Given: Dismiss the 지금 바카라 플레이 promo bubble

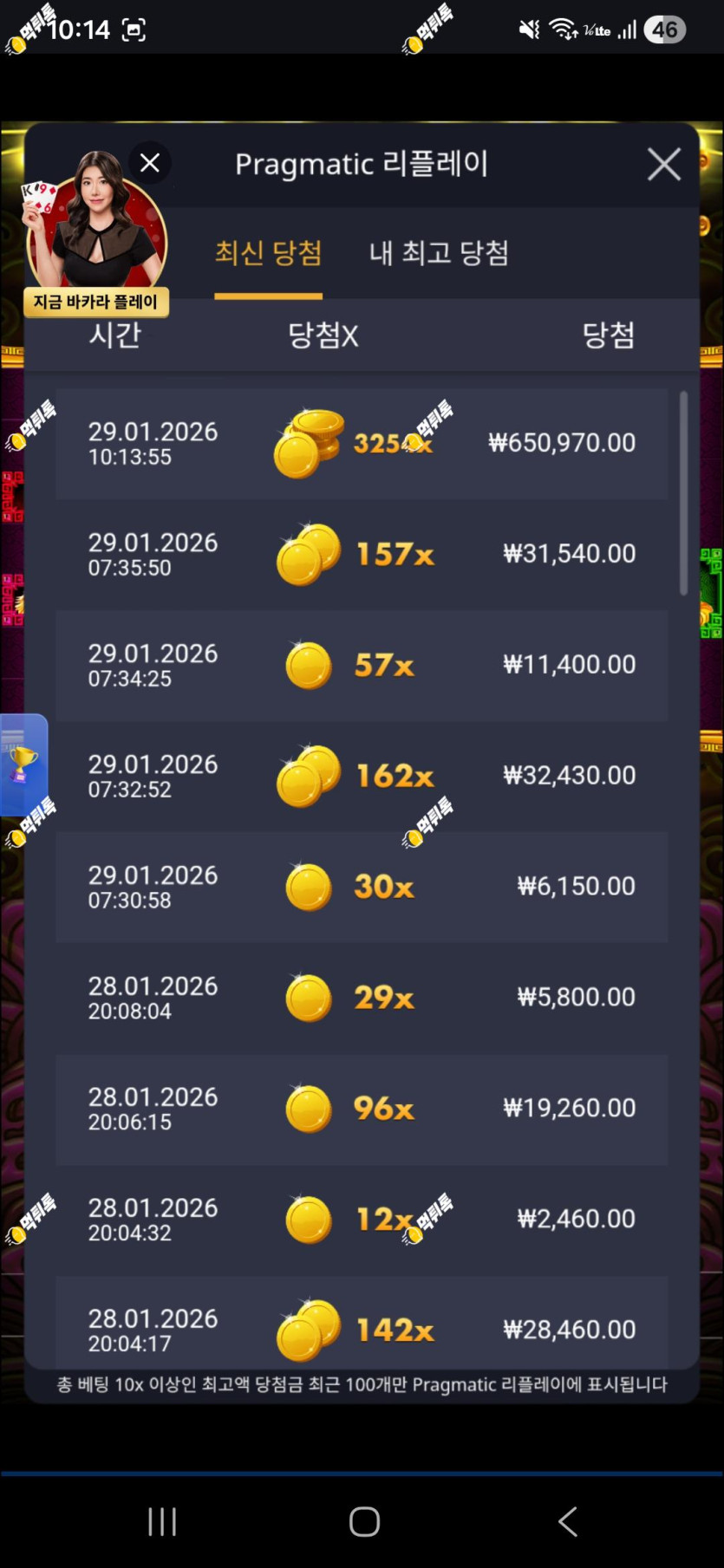Looking at the screenshot, I should 150,163.
